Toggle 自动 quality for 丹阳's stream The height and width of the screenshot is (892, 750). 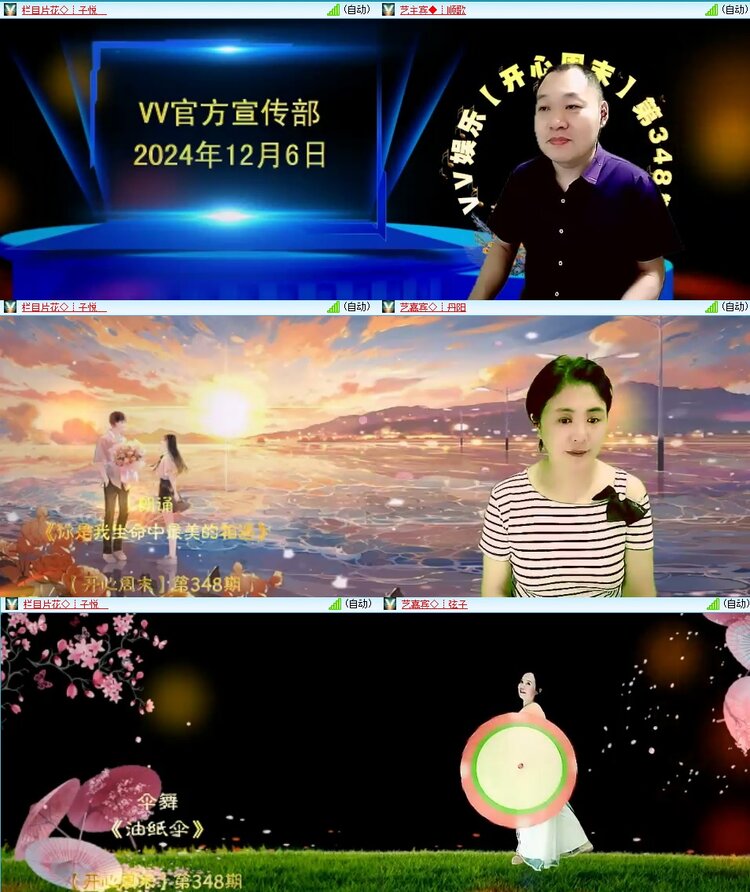(x=737, y=306)
